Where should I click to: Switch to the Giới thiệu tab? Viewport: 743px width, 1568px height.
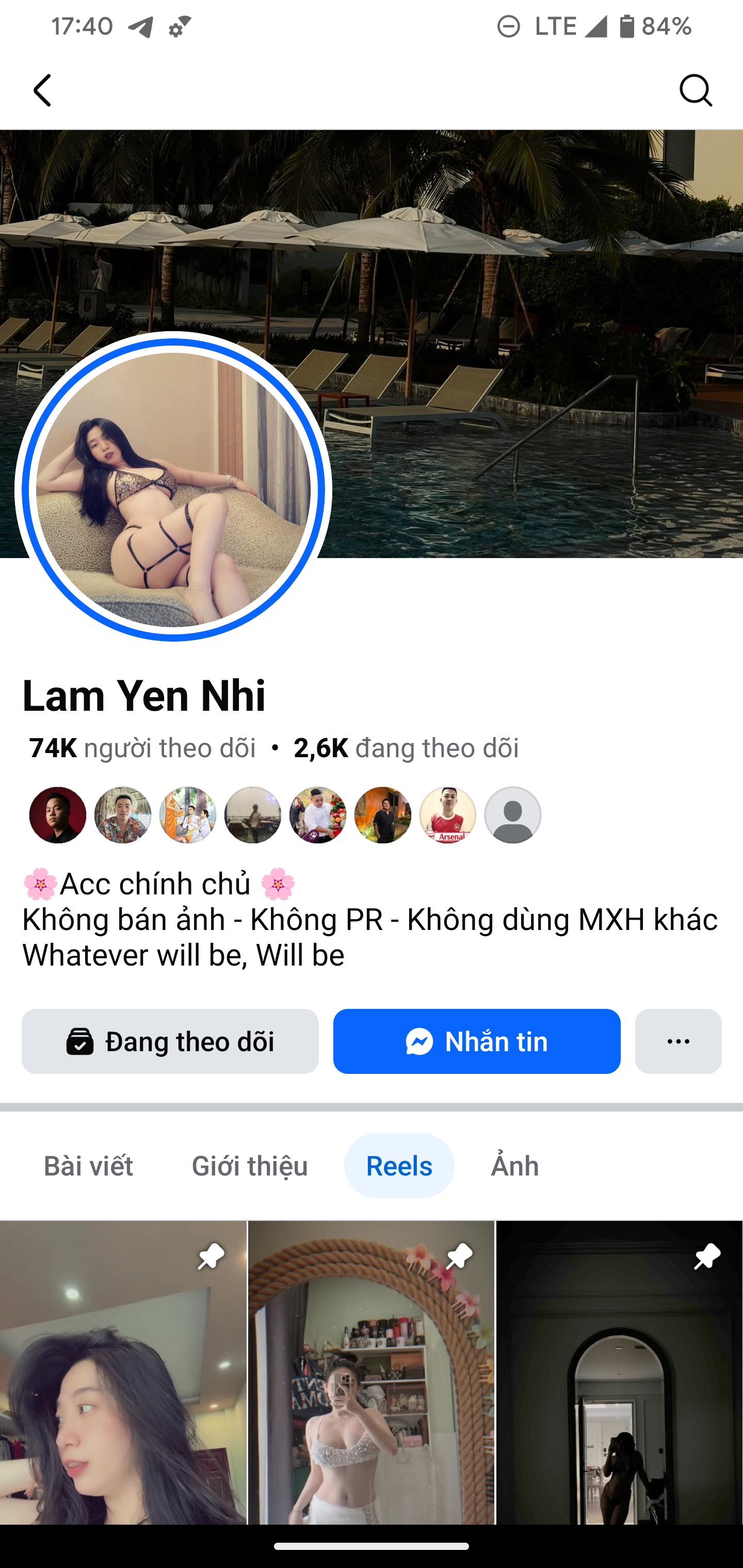(x=249, y=1165)
